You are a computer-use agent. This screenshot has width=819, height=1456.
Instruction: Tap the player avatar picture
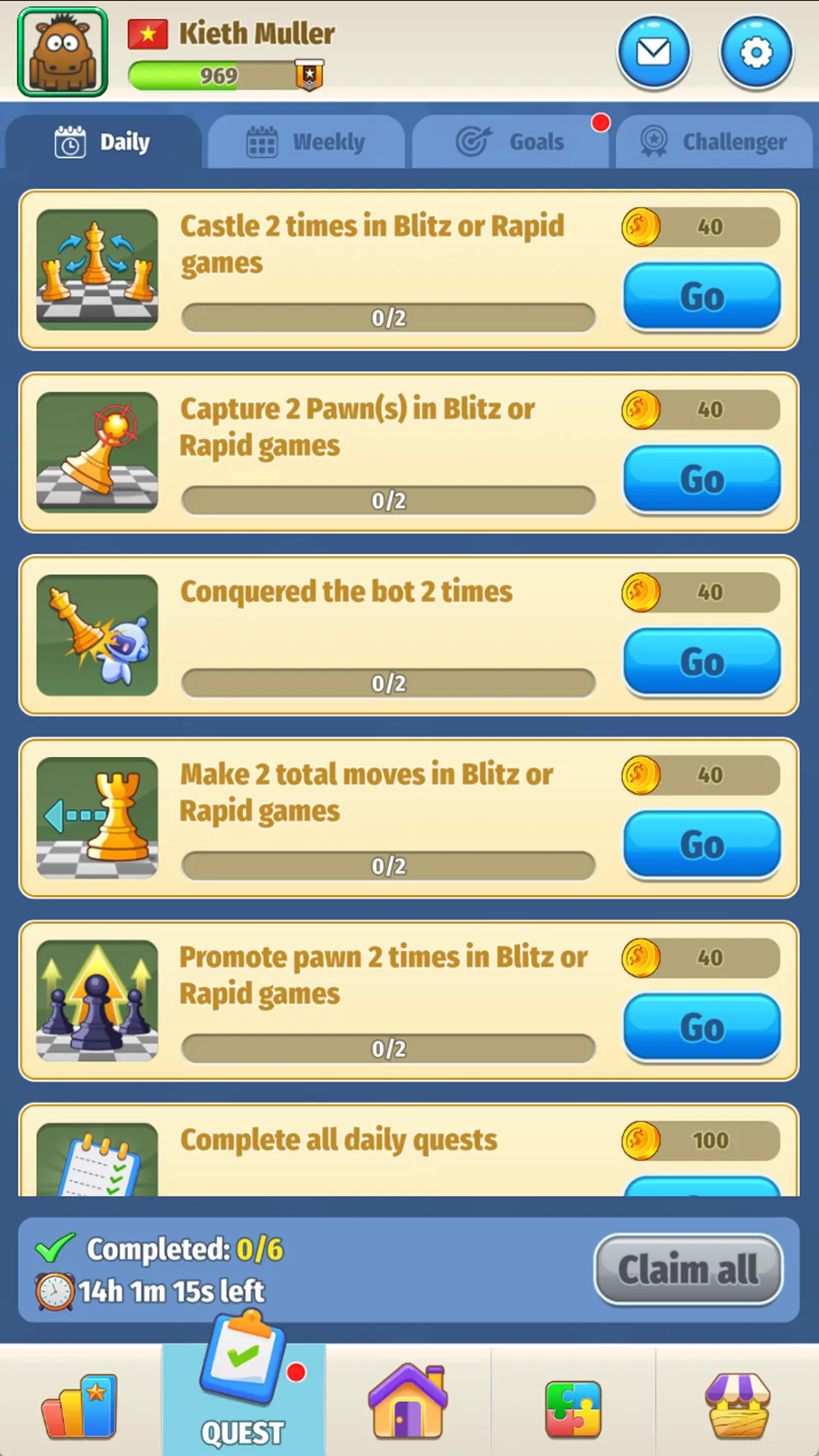point(63,52)
